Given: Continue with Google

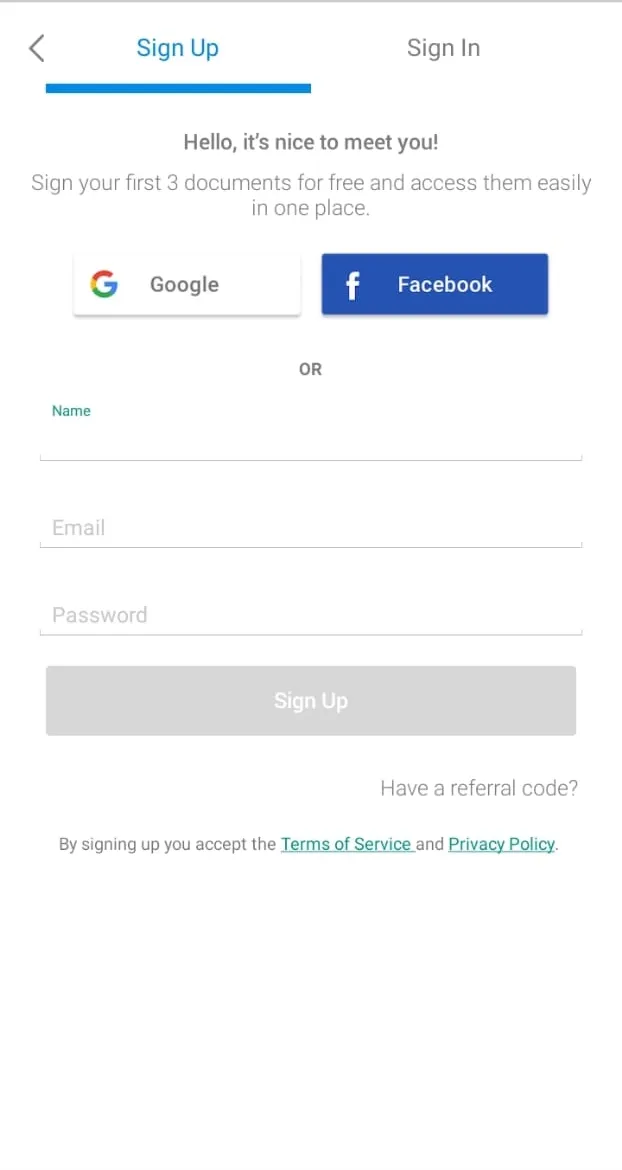Looking at the screenshot, I should point(187,284).
